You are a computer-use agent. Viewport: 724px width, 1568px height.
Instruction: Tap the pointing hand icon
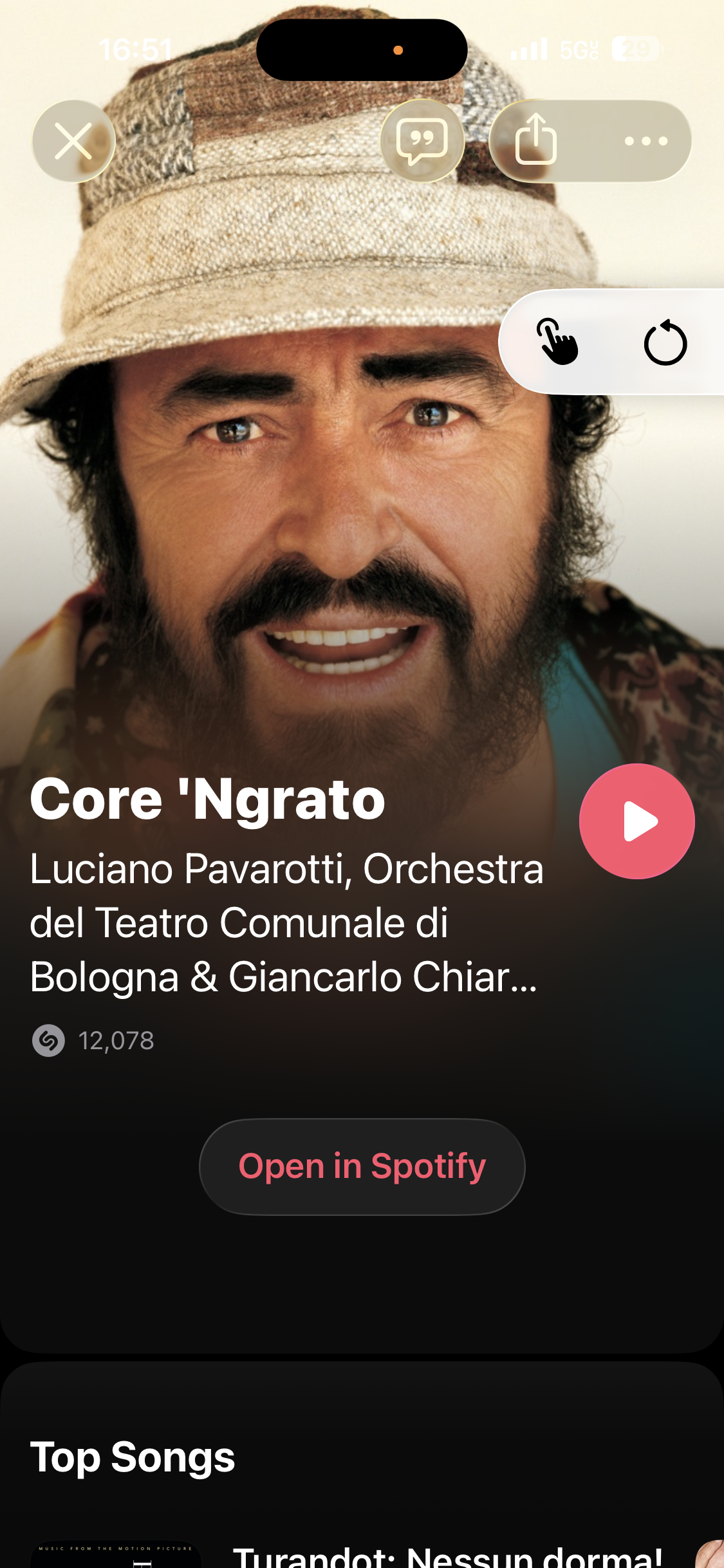pos(557,342)
